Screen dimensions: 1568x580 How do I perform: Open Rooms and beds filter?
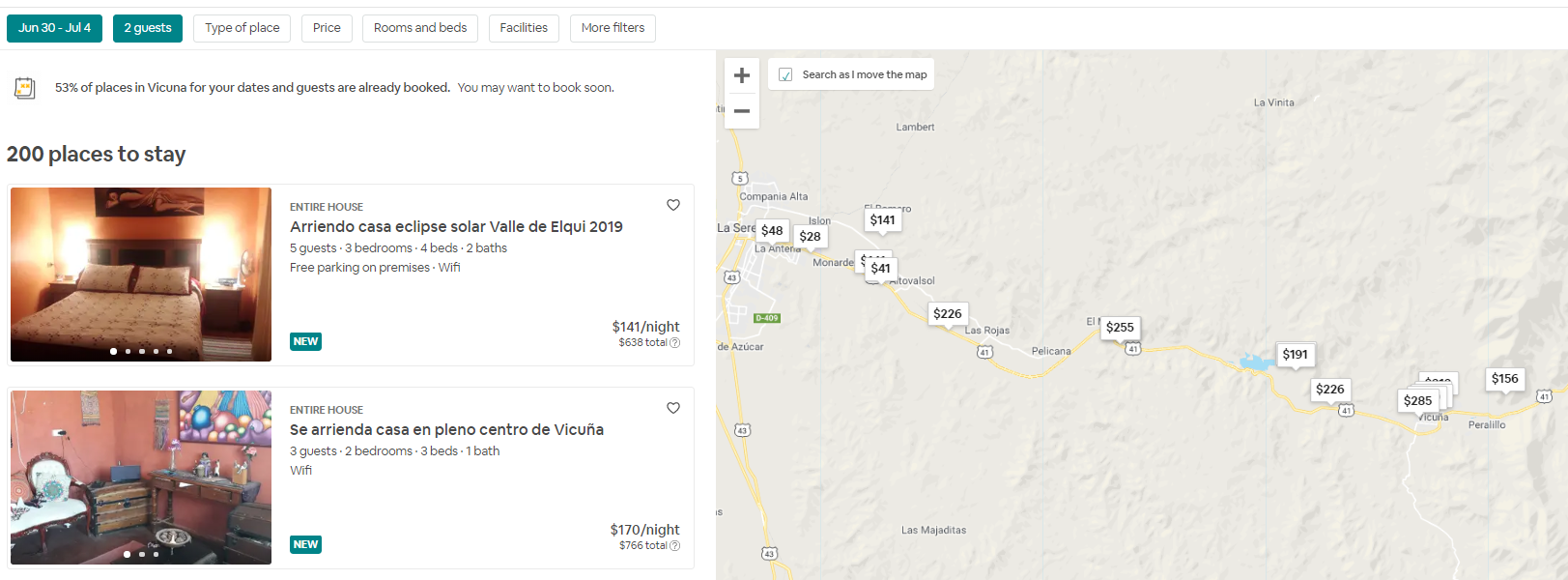point(420,28)
